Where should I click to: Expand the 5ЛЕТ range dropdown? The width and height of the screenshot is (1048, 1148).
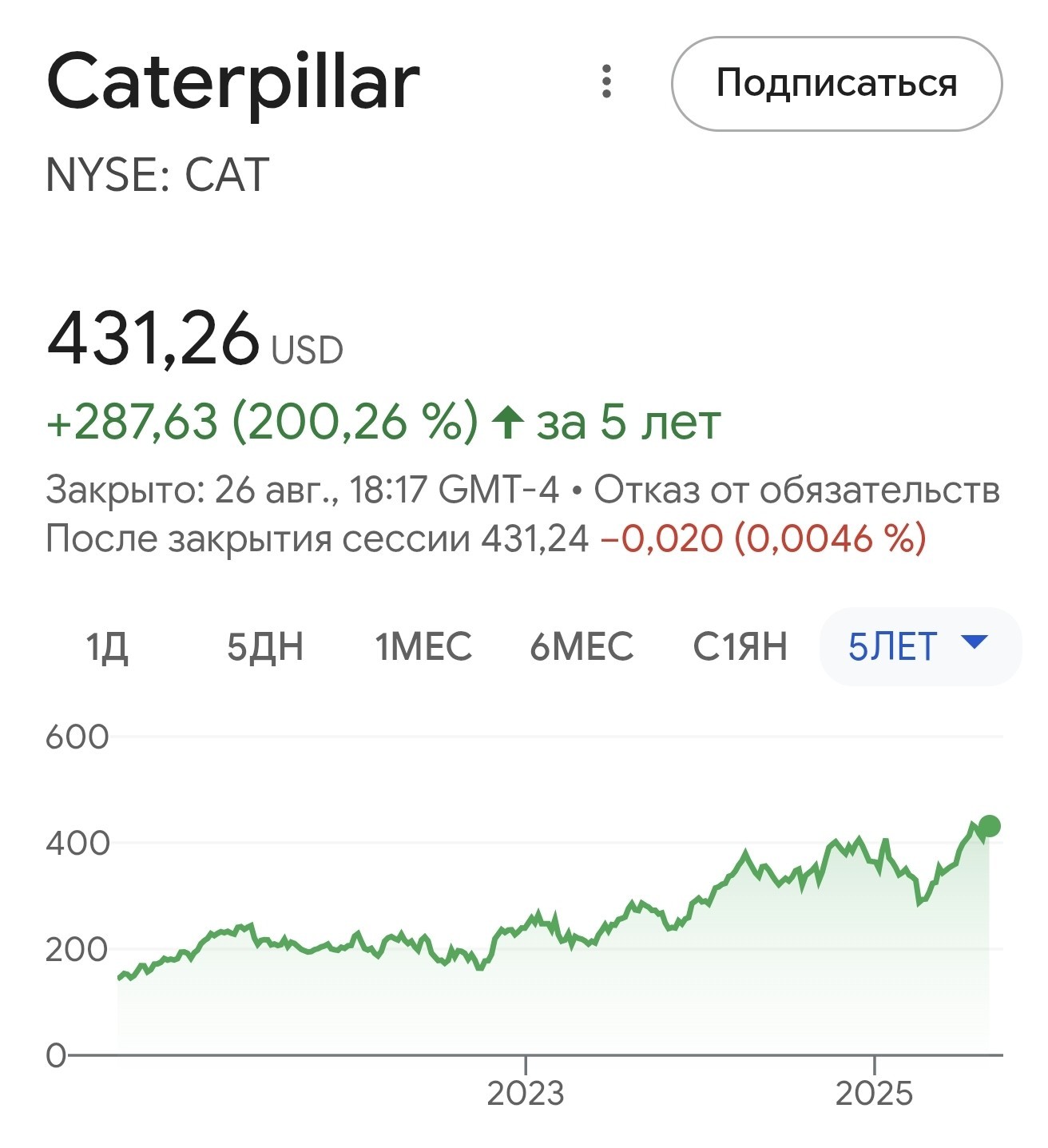(x=920, y=646)
